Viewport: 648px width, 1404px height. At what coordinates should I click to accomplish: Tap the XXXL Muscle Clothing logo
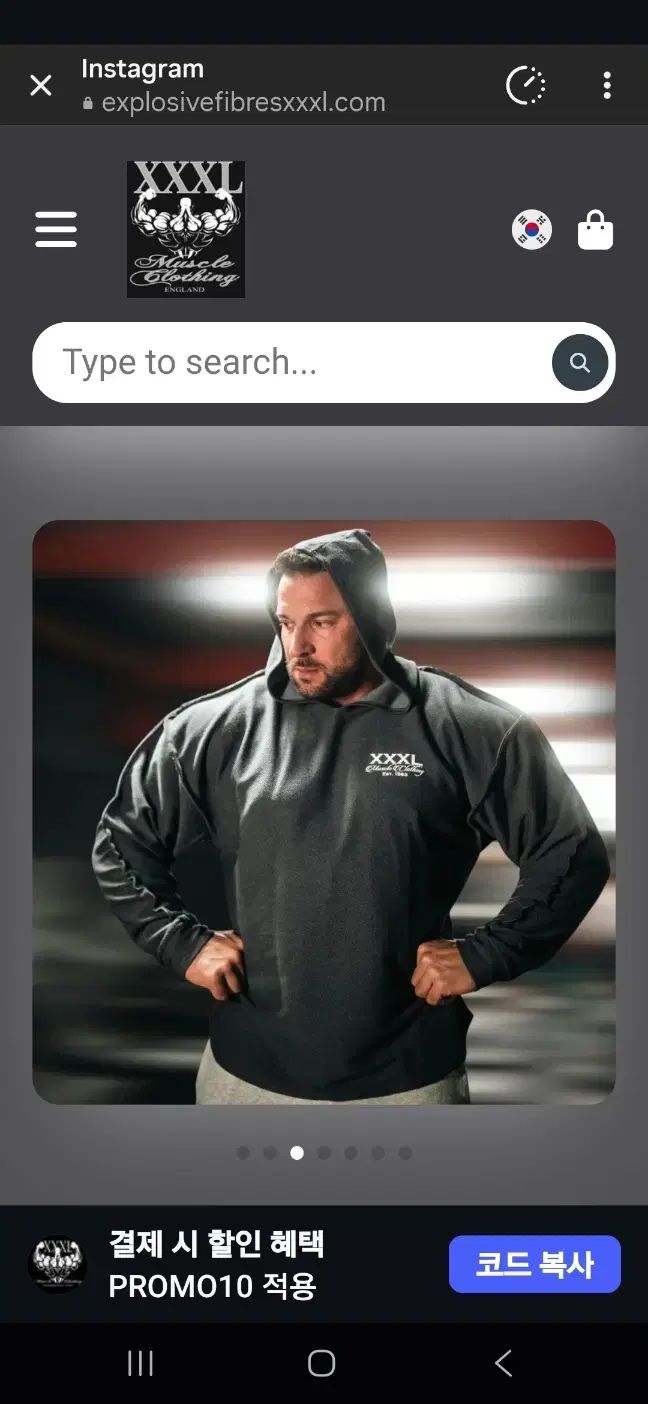186,229
